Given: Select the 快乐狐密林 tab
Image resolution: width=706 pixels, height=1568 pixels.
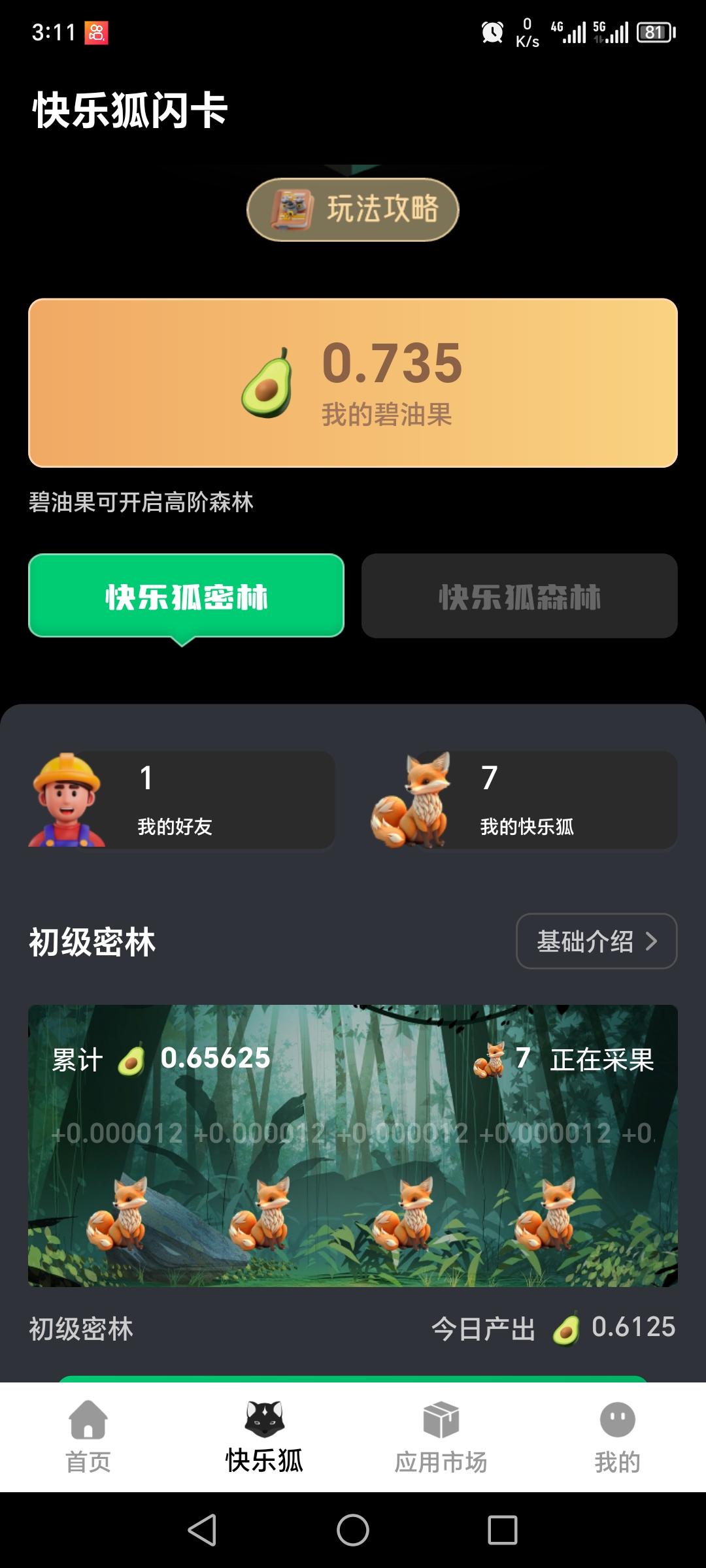Looking at the screenshot, I should [x=186, y=596].
